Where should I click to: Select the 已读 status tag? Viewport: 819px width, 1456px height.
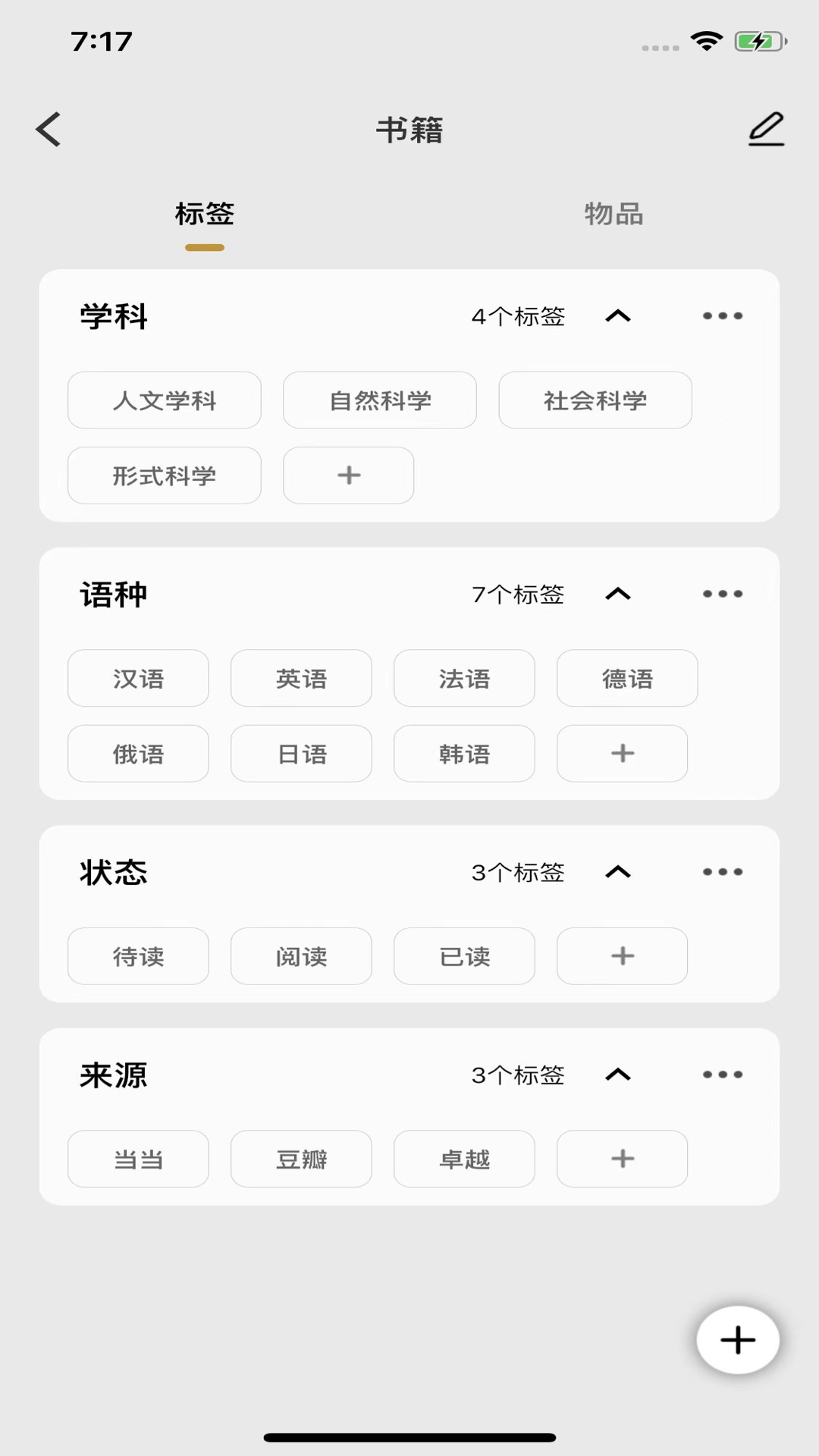click(x=463, y=956)
